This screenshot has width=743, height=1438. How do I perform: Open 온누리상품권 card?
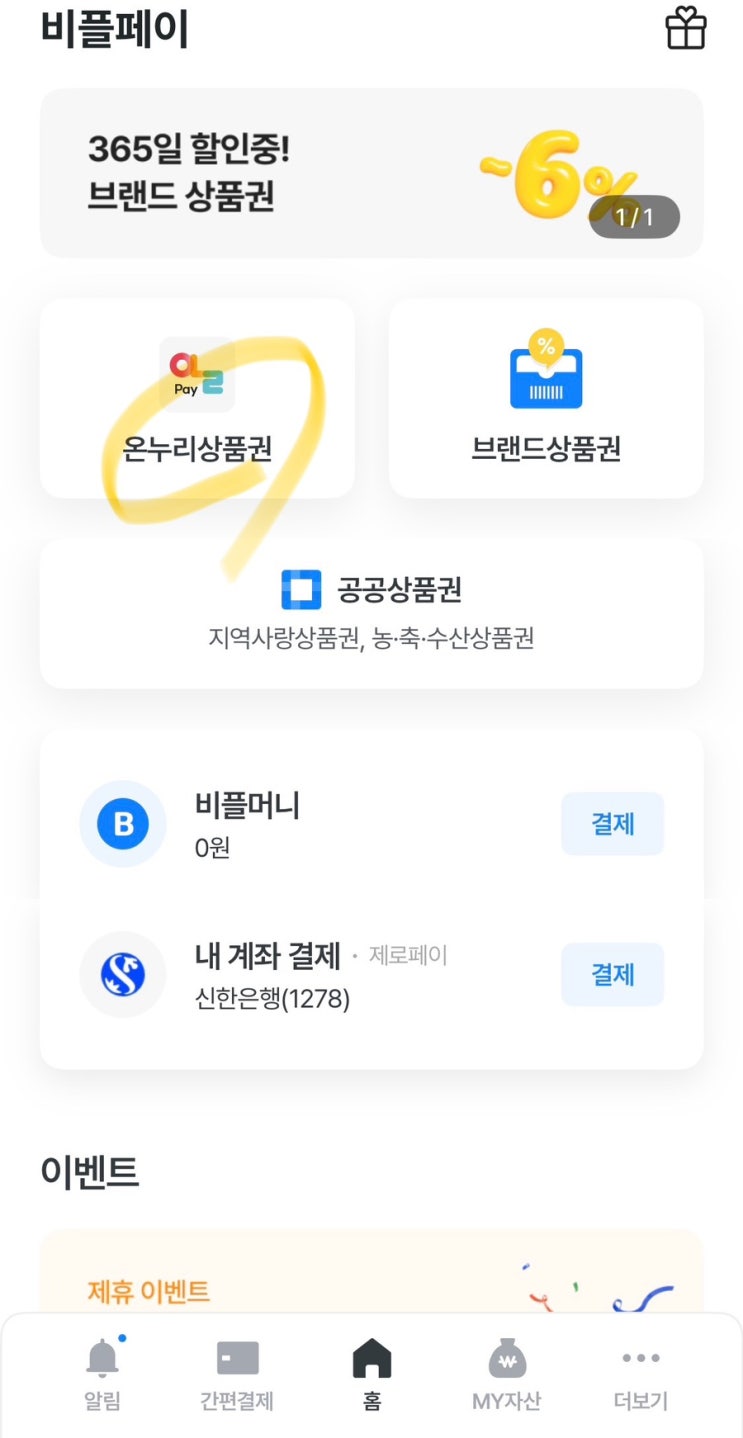pos(197,398)
